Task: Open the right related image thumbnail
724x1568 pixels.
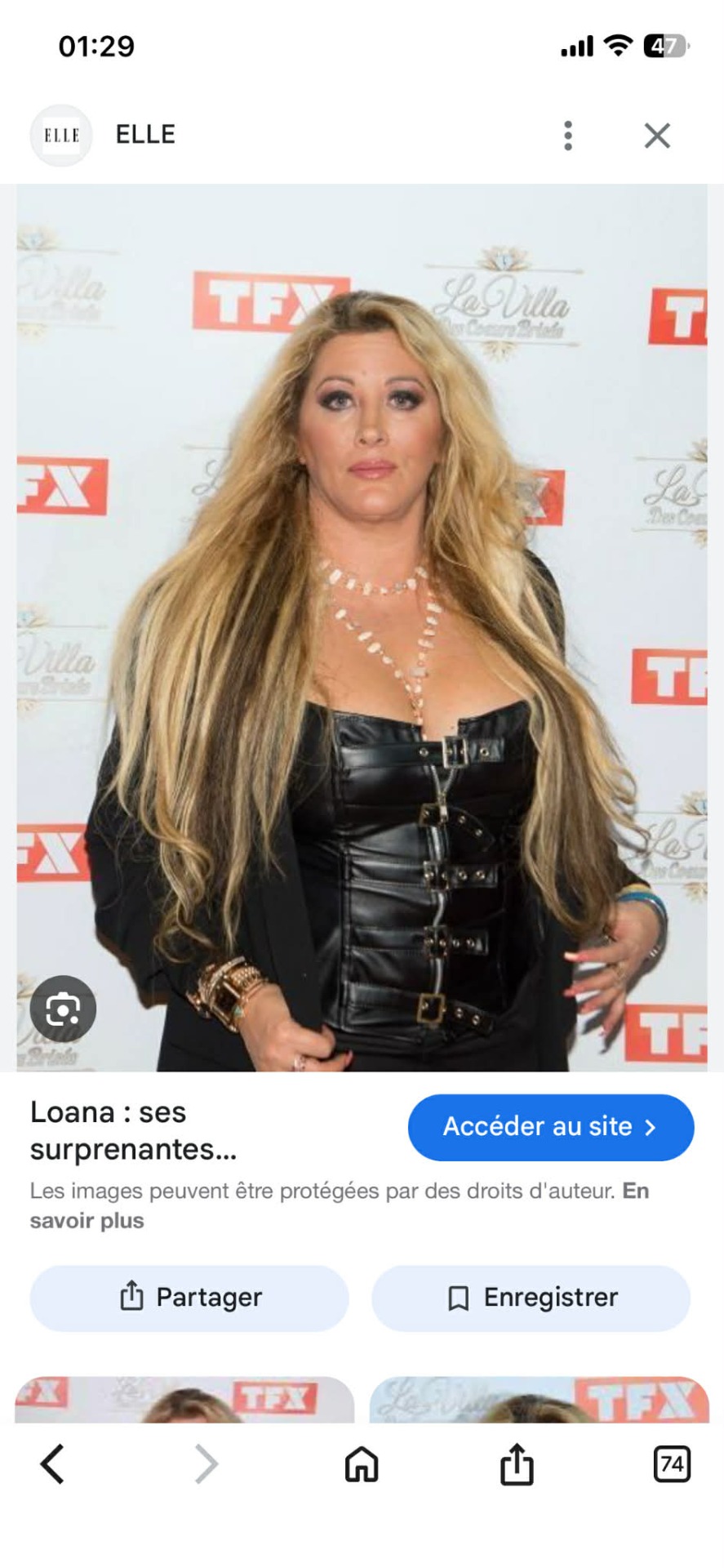Action: [540, 1400]
